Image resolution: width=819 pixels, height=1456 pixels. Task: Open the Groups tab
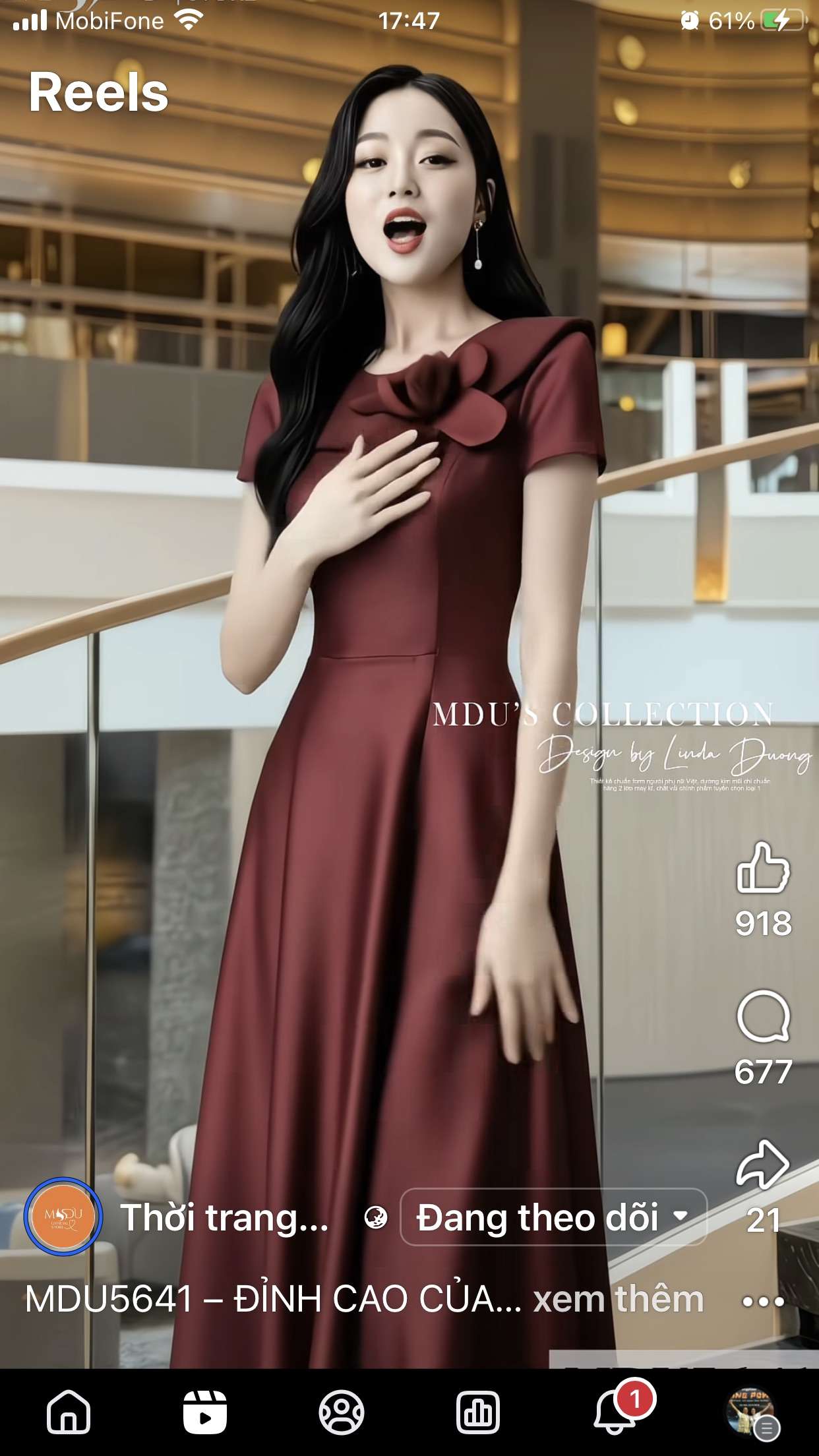342,1412
